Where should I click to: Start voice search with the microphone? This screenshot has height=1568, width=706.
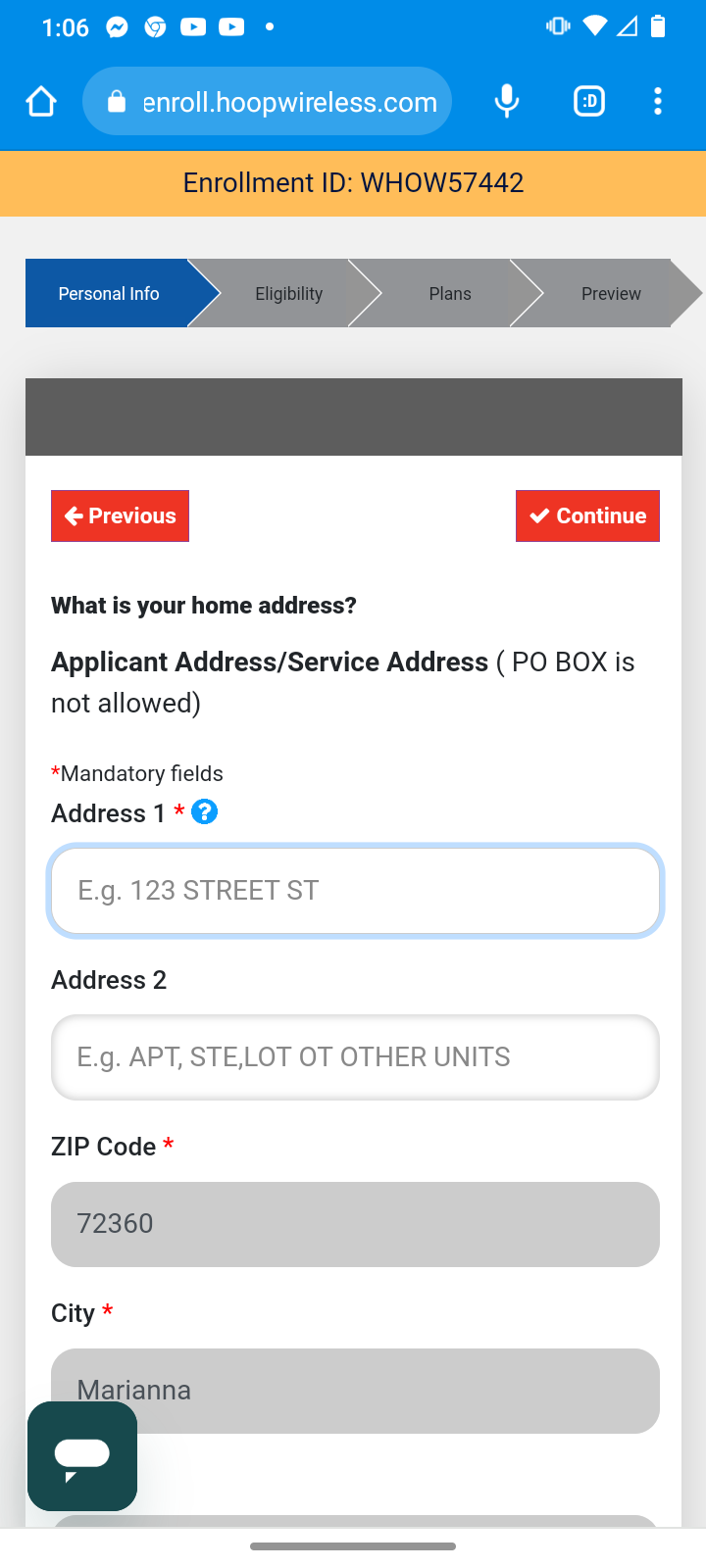coord(506,102)
